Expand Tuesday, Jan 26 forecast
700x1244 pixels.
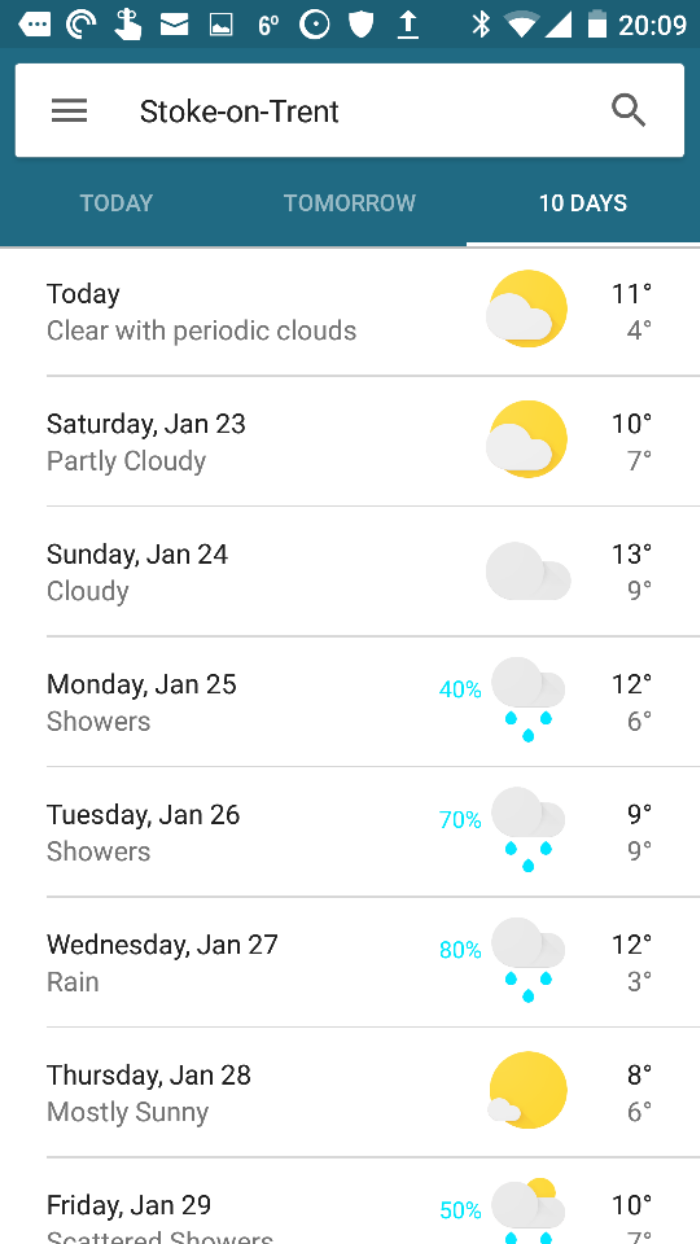350,832
